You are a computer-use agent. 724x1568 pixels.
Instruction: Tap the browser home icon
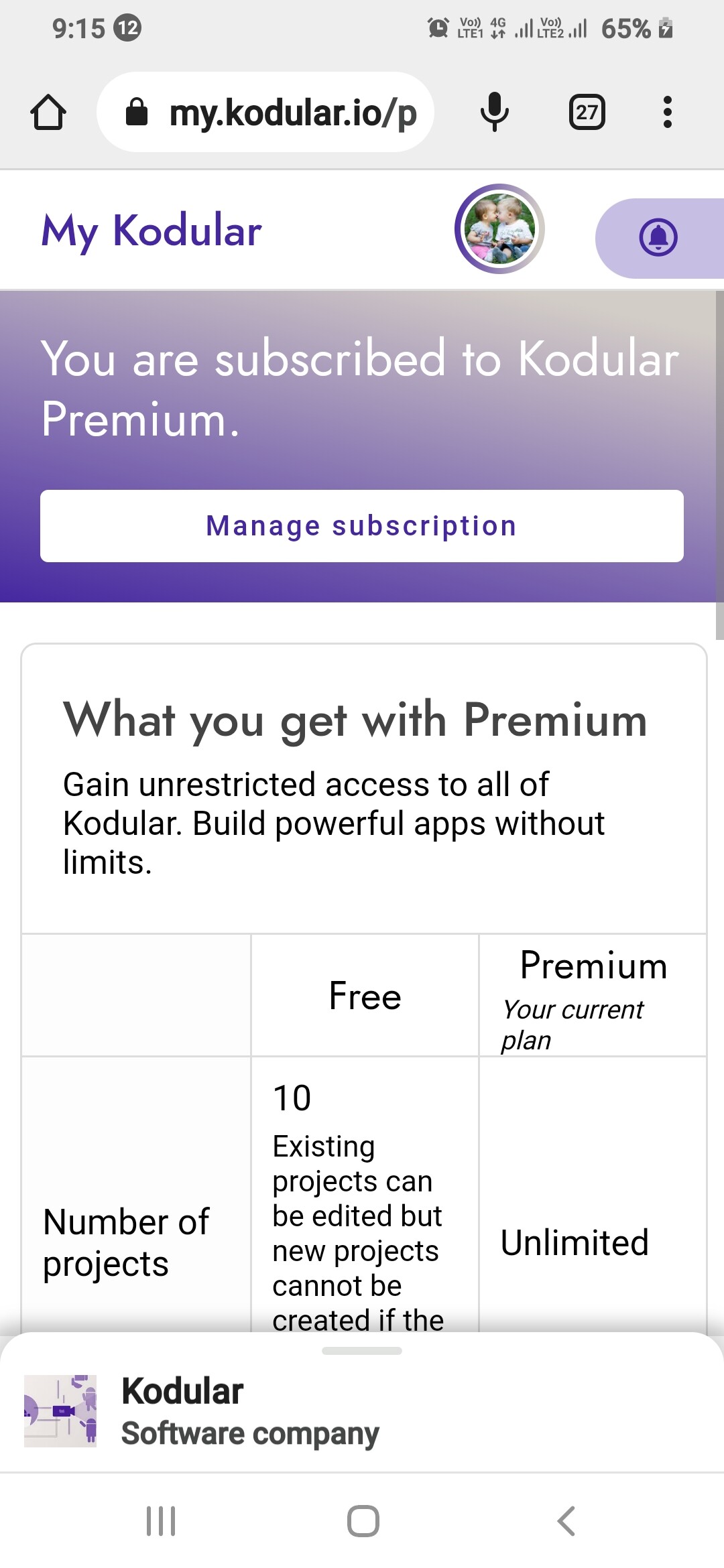[48, 112]
